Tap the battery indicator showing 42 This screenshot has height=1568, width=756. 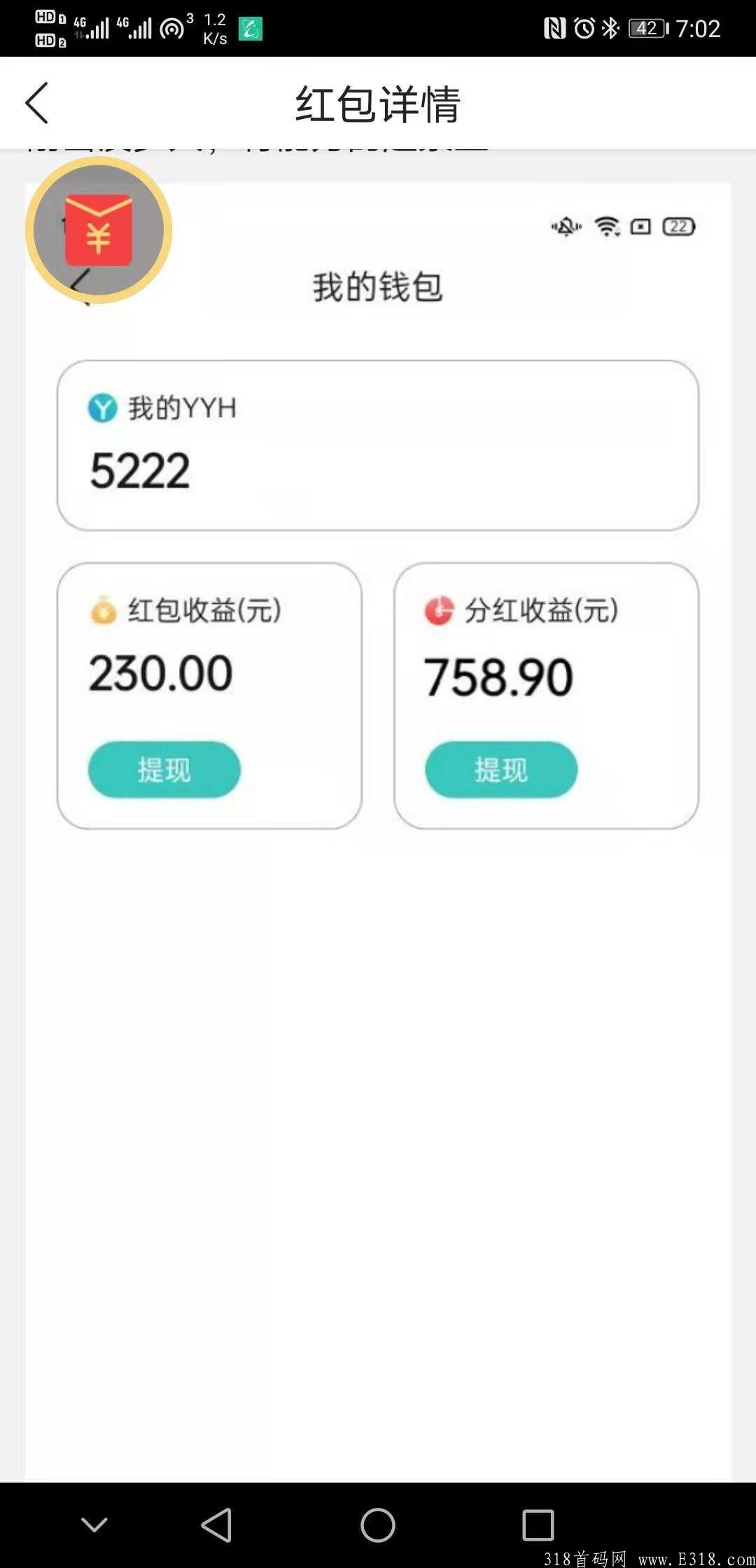point(647,28)
